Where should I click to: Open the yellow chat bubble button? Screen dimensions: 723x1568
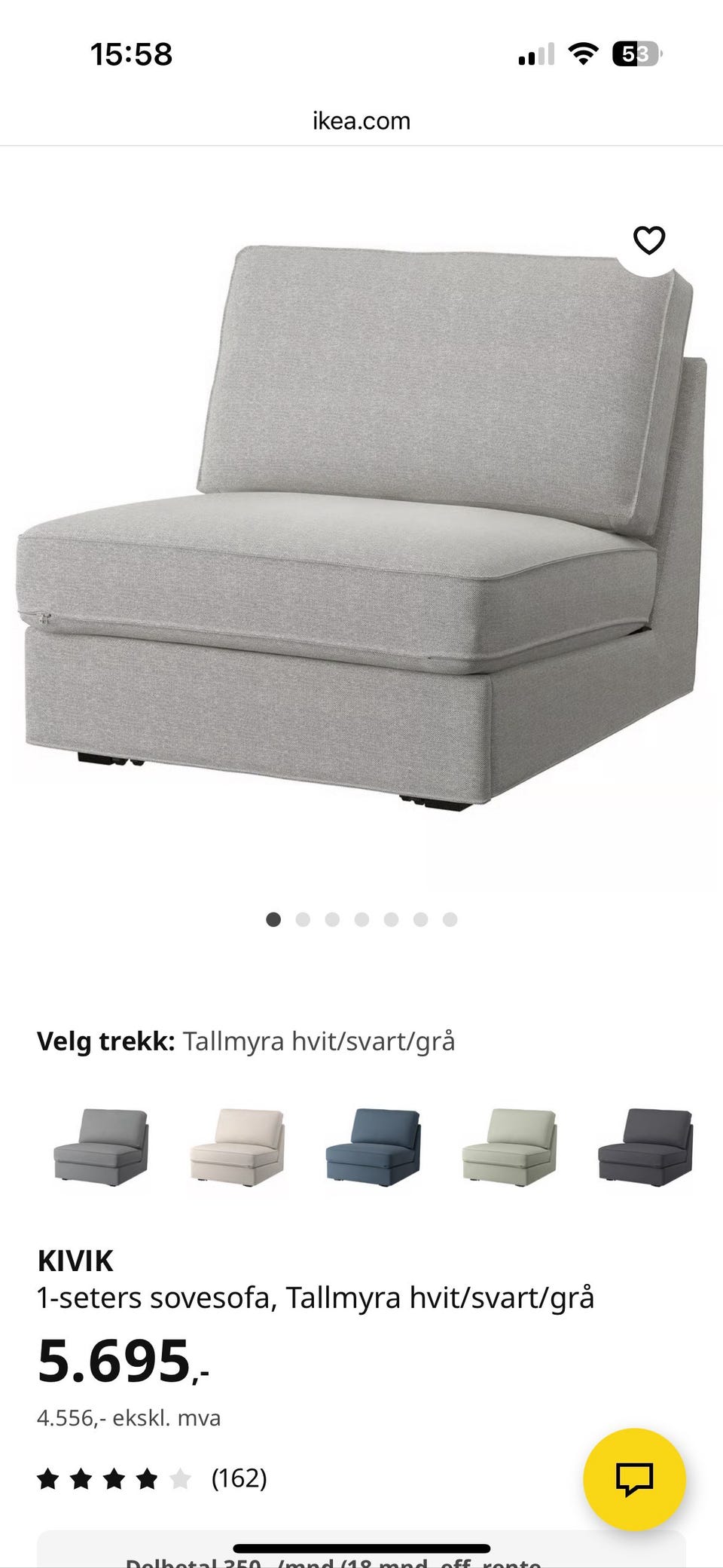click(x=634, y=1478)
